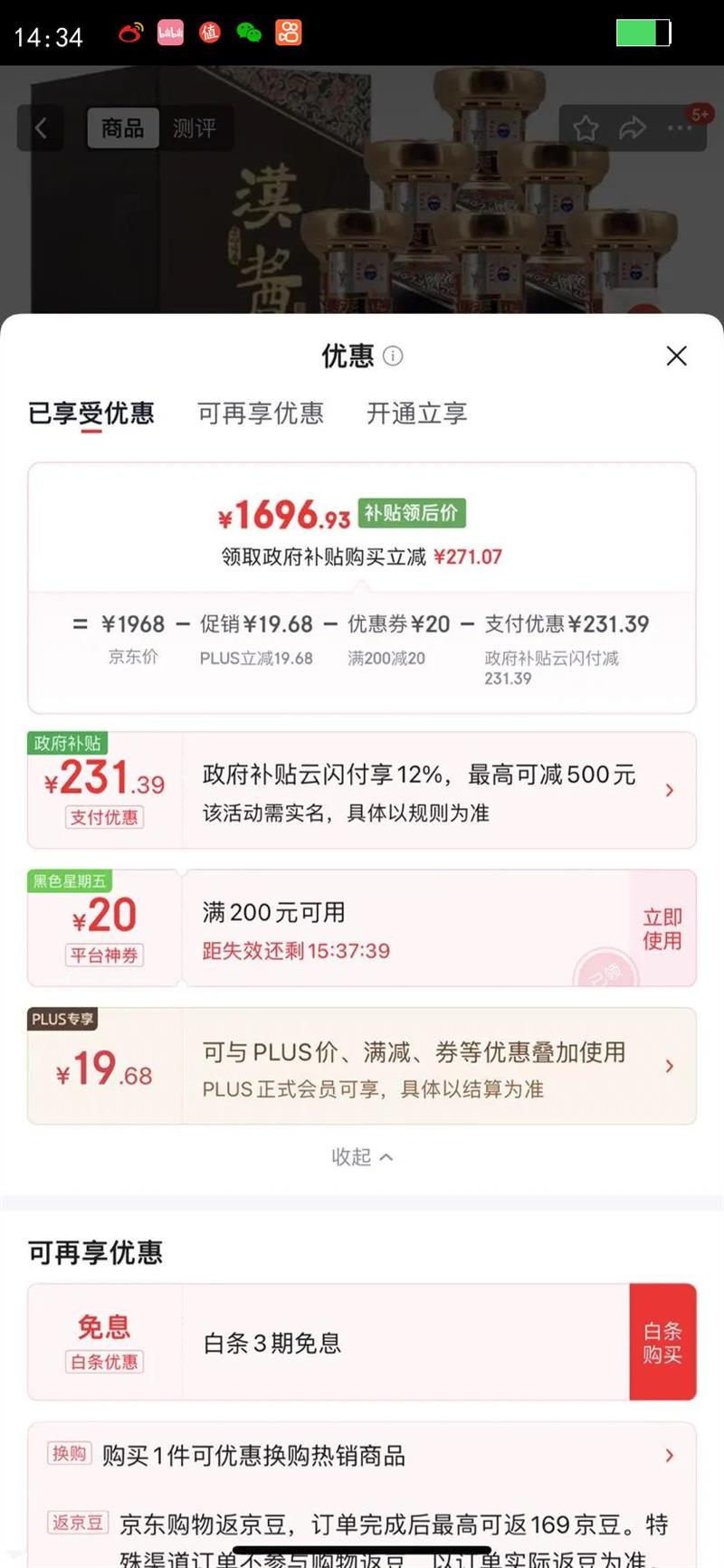Tap the 白条购买 purchase button

662,1342
